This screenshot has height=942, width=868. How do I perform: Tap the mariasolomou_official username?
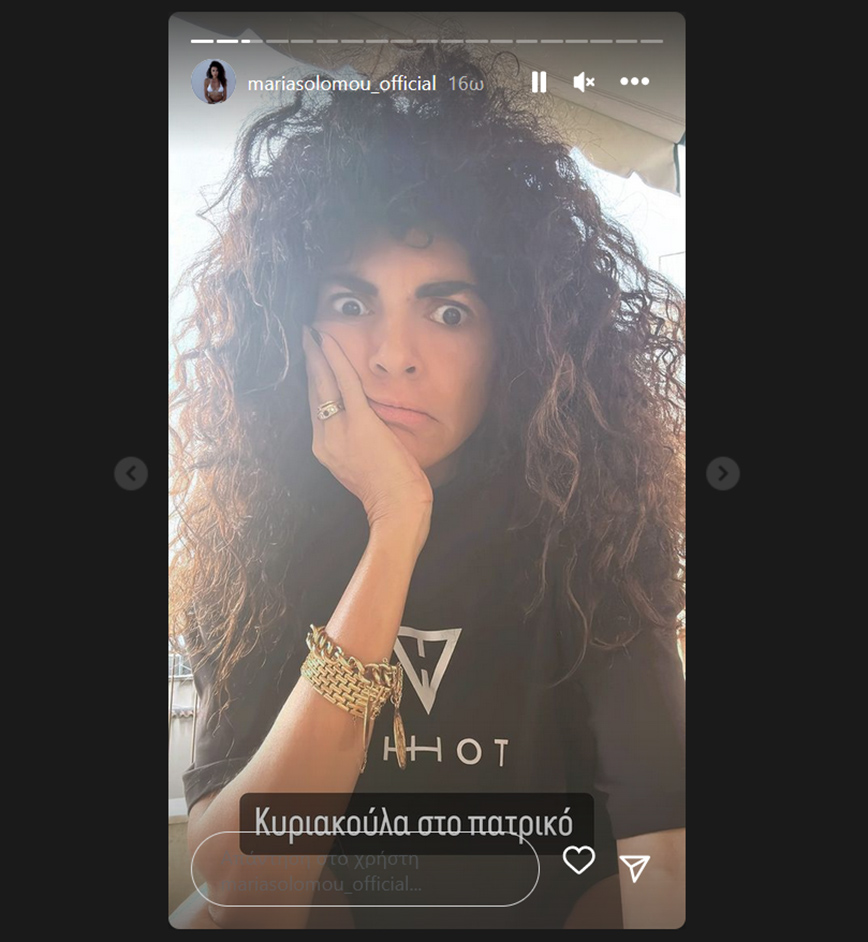click(341, 83)
